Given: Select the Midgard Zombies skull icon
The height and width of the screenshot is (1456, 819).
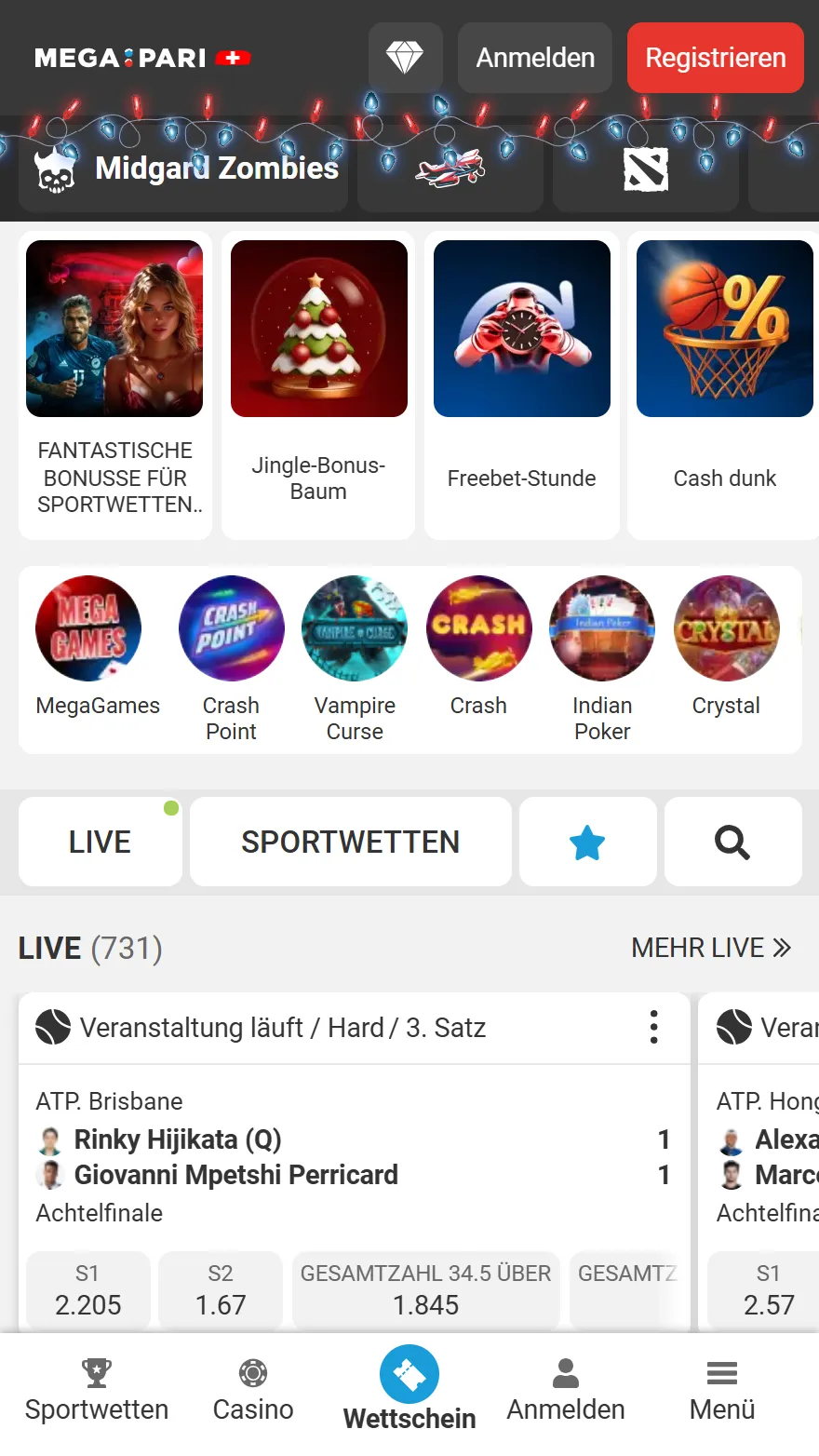Looking at the screenshot, I should point(56,169).
